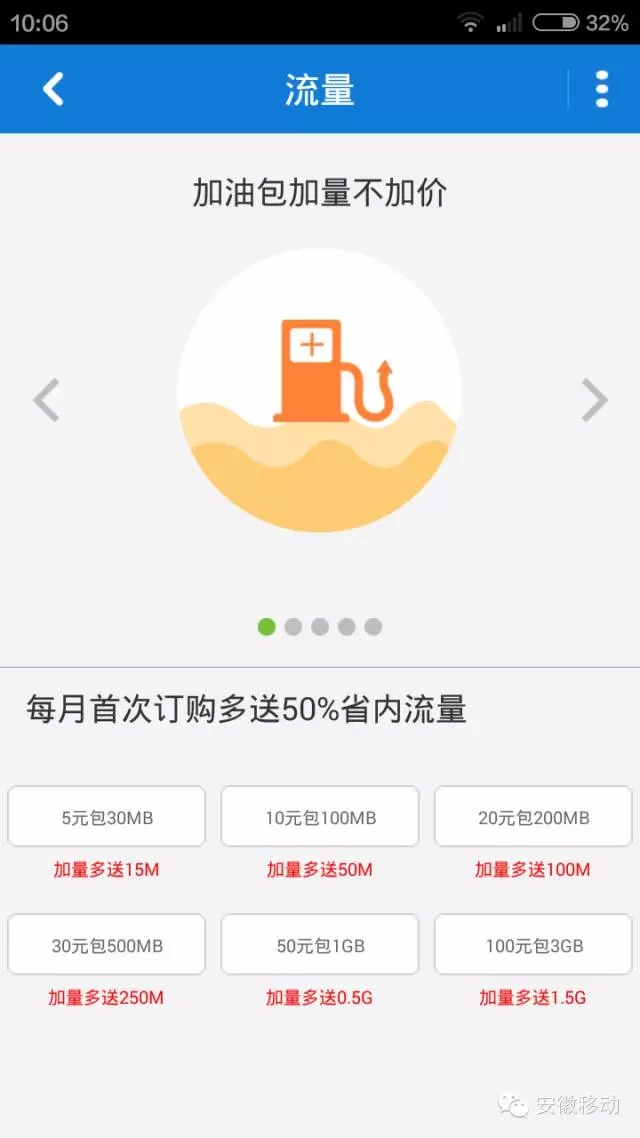Image resolution: width=640 pixels, height=1138 pixels.
Task: Show previous banner with left chevron
Action: (46, 400)
